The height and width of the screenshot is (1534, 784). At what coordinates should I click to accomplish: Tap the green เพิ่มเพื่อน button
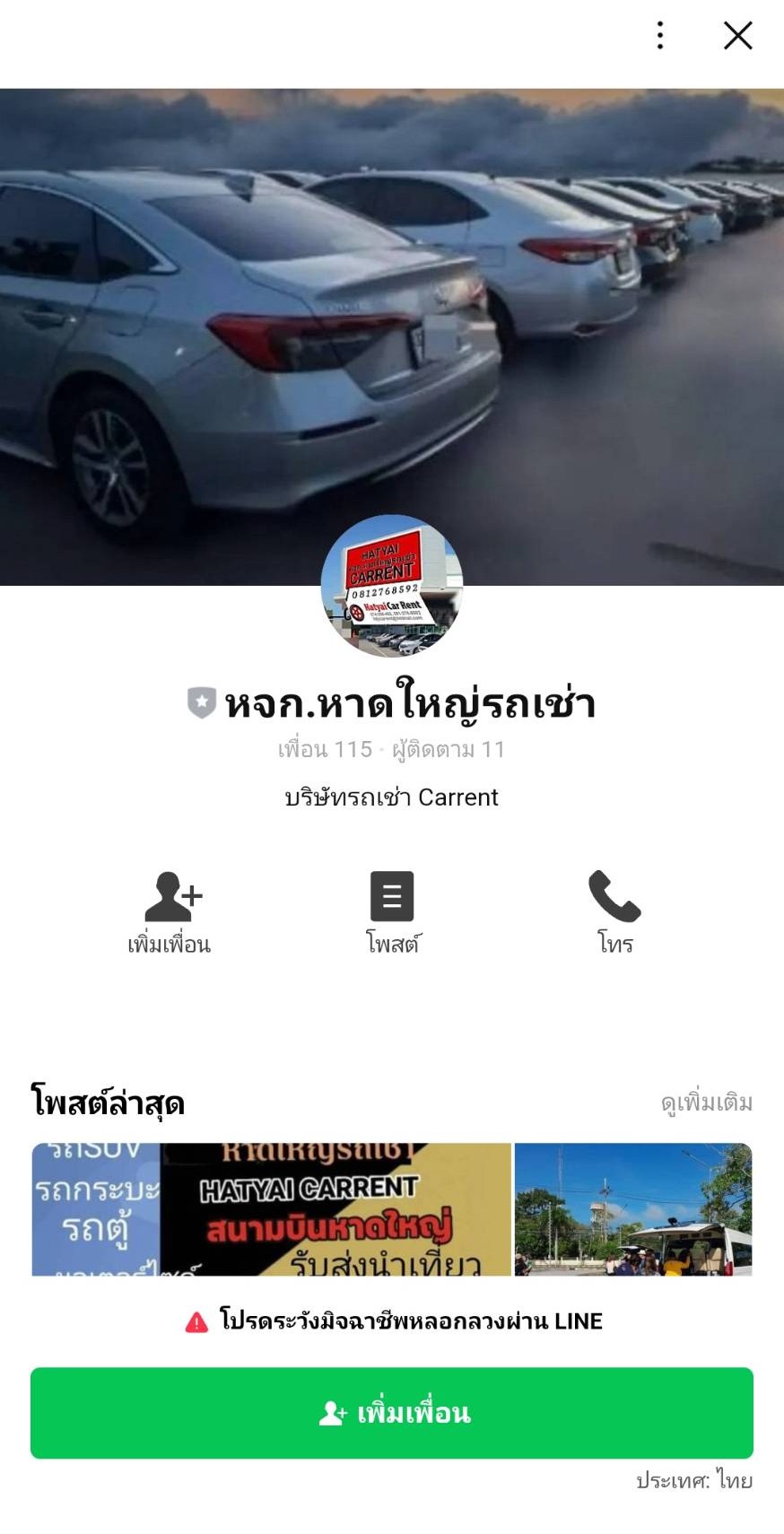(x=392, y=1413)
